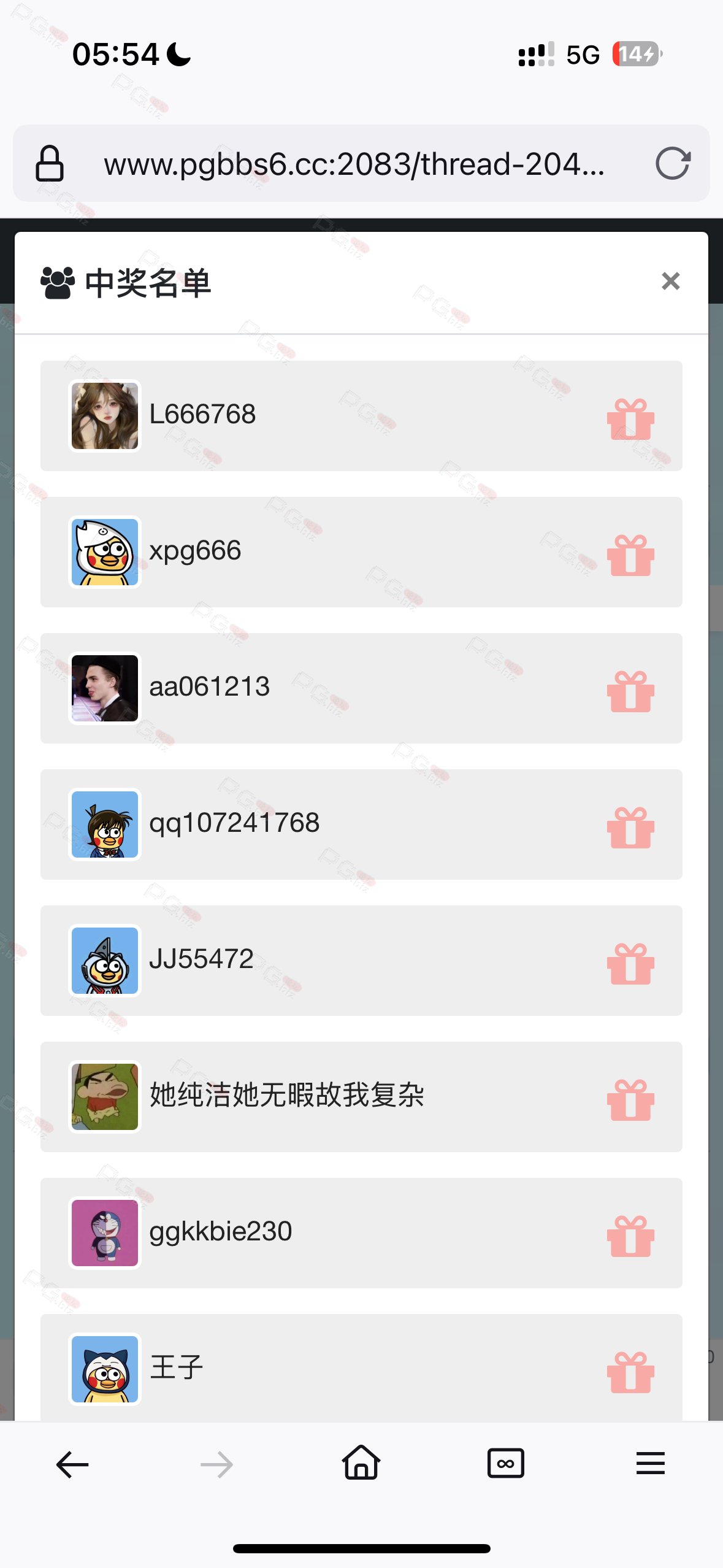723x1568 pixels.
Task: Select winner aa061213
Action: pos(361,688)
